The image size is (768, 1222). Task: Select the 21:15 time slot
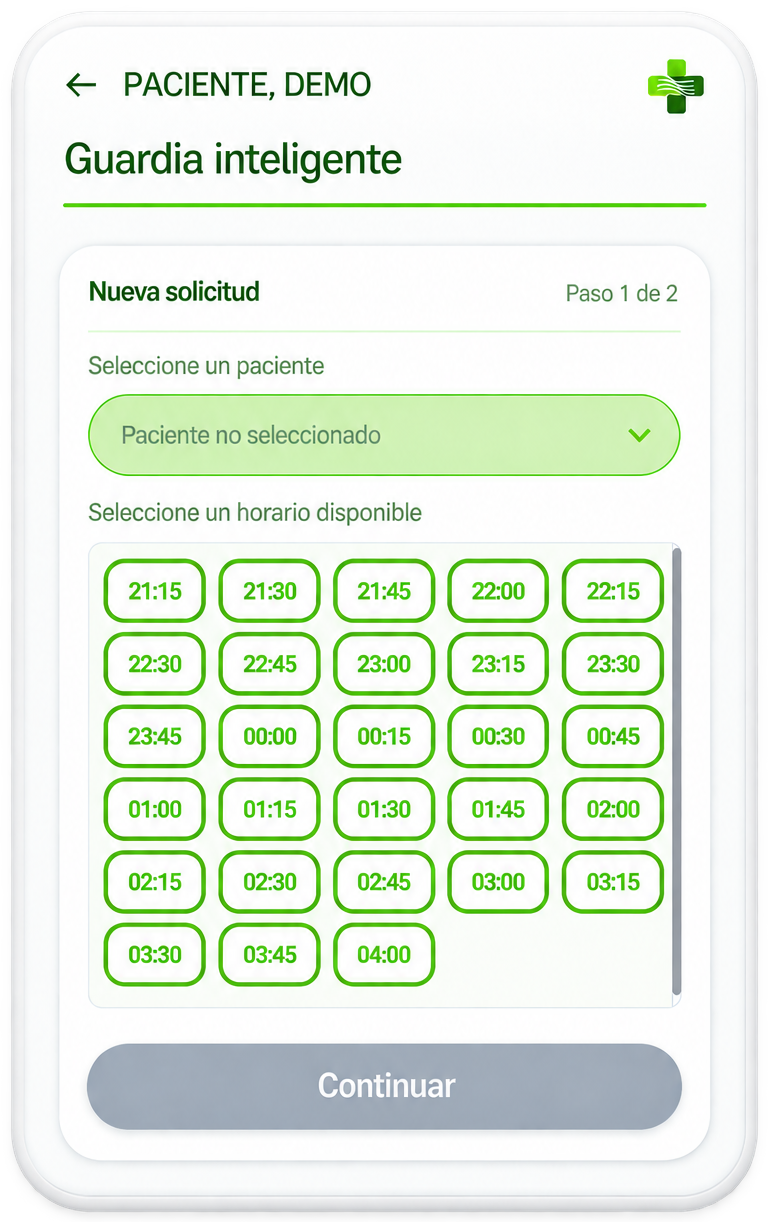click(x=155, y=591)
